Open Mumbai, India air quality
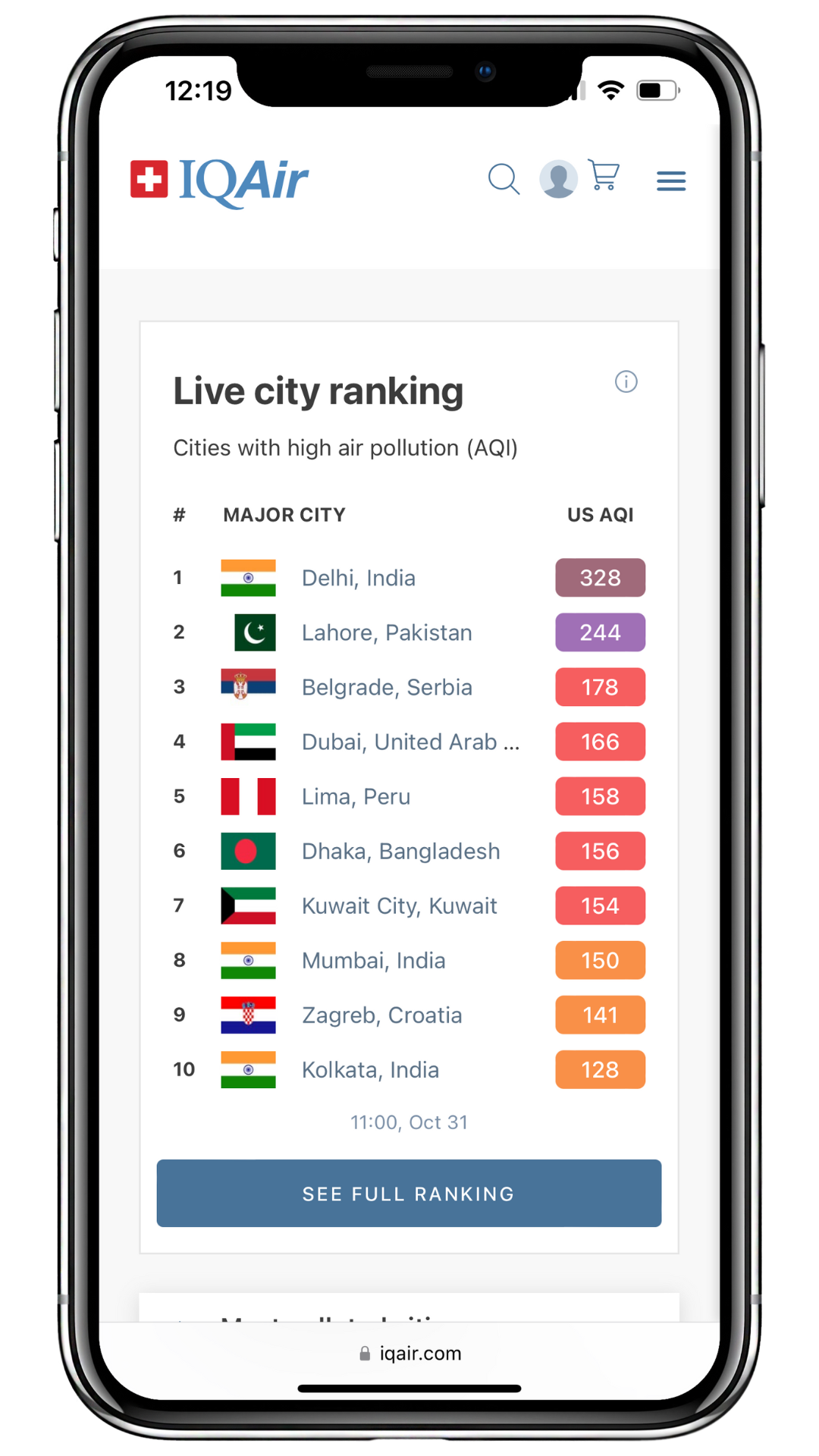 [x=373, y=960]
